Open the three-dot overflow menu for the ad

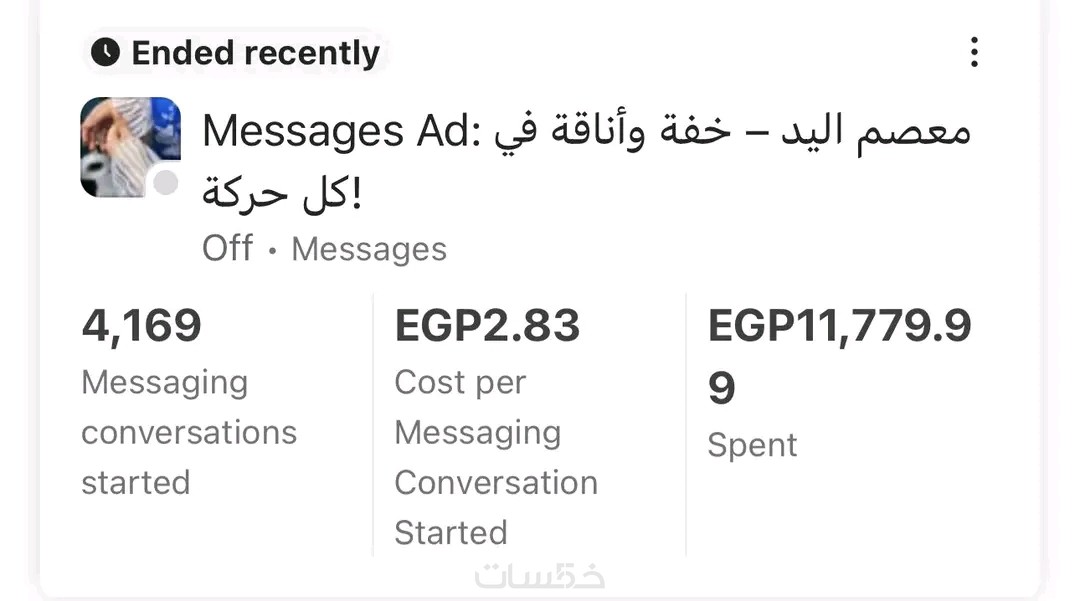[974, 52]
